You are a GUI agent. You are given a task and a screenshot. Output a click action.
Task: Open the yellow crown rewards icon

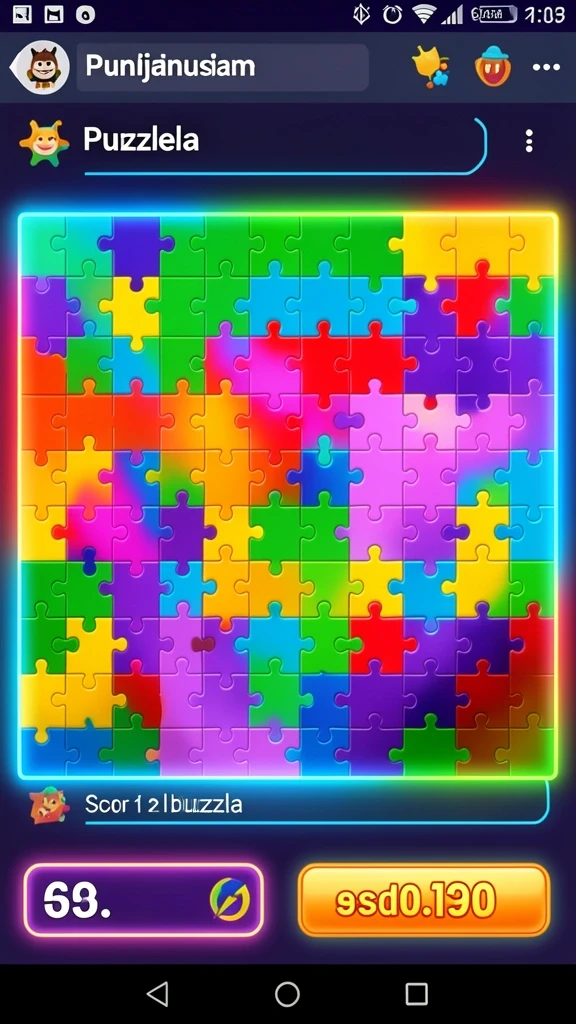click(x=431, y=67)
